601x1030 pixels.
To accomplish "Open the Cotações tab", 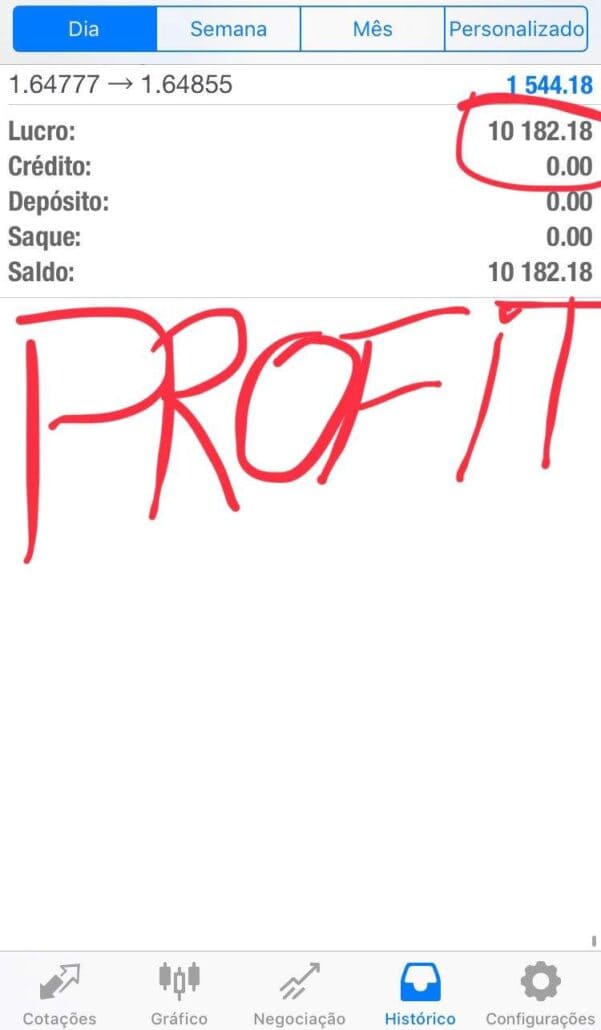I will coord(59,994).
